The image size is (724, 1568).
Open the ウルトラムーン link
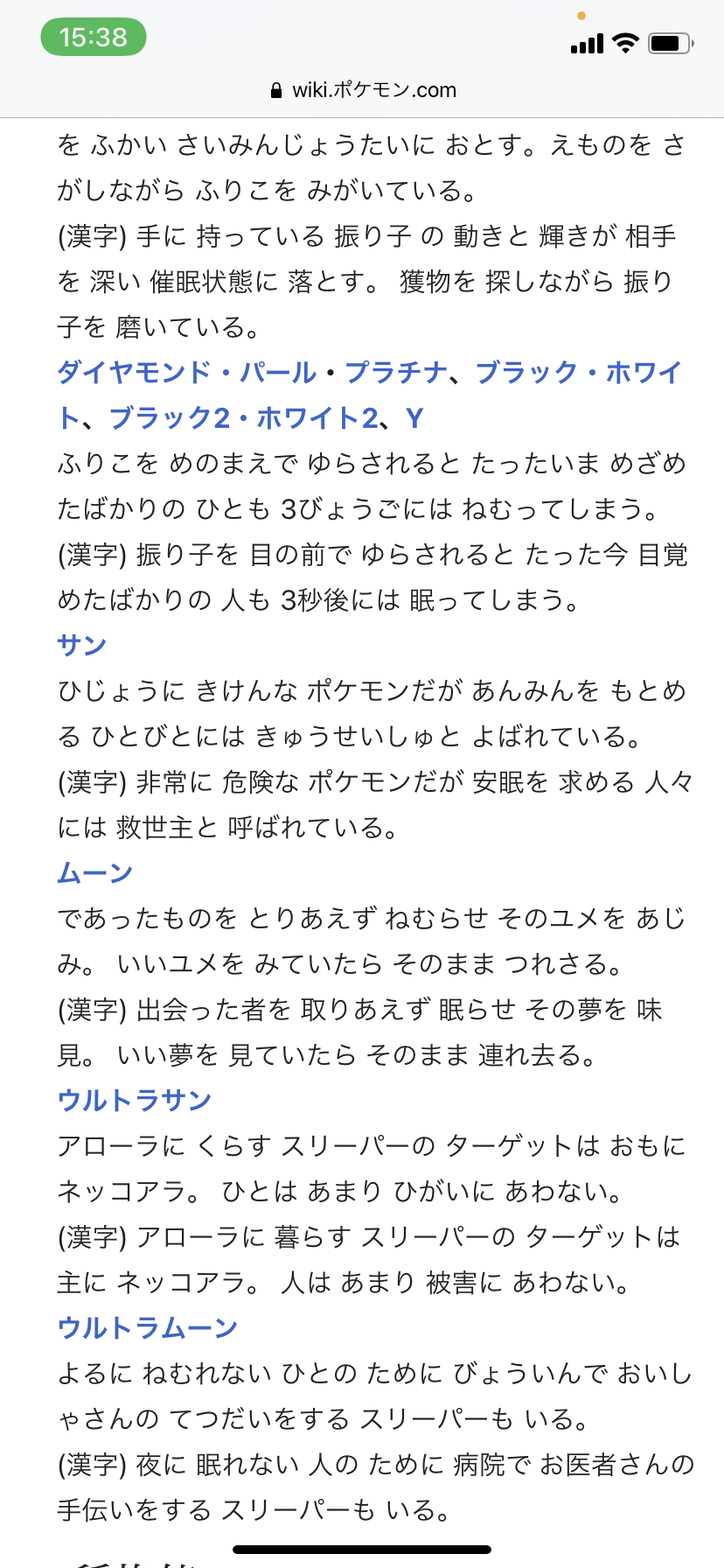pyautogui.click(x=148, y=1328)
